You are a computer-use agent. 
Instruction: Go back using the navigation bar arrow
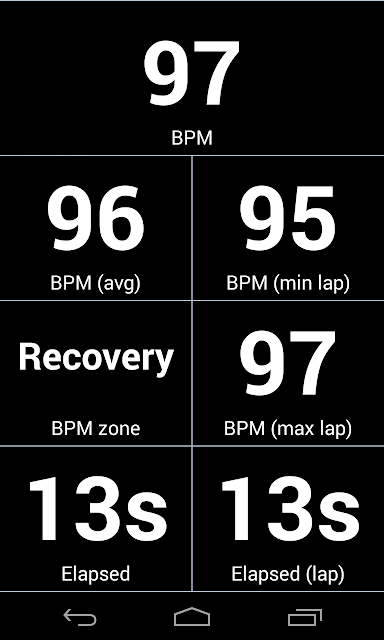(x=80, y=617)
